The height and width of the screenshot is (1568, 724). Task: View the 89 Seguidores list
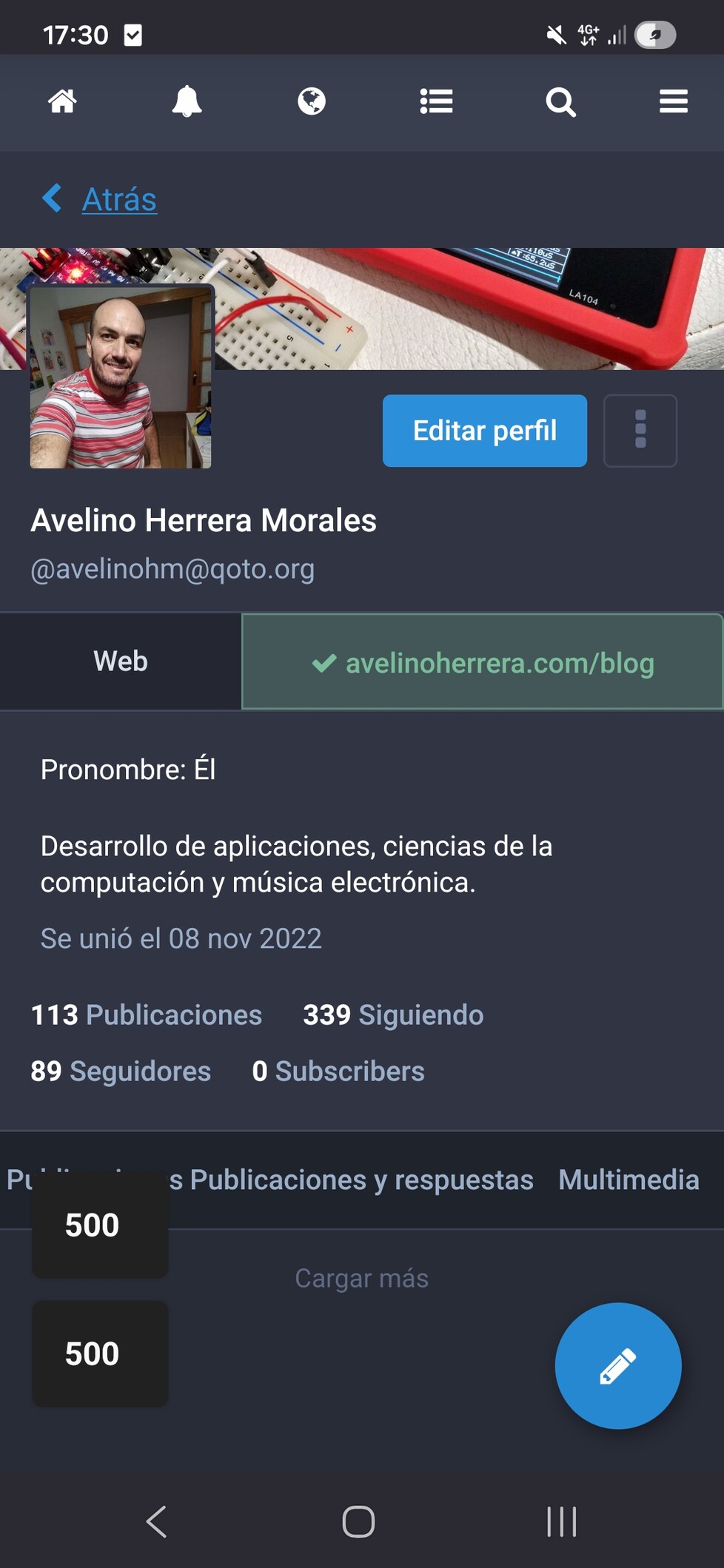pos(121,1071)
